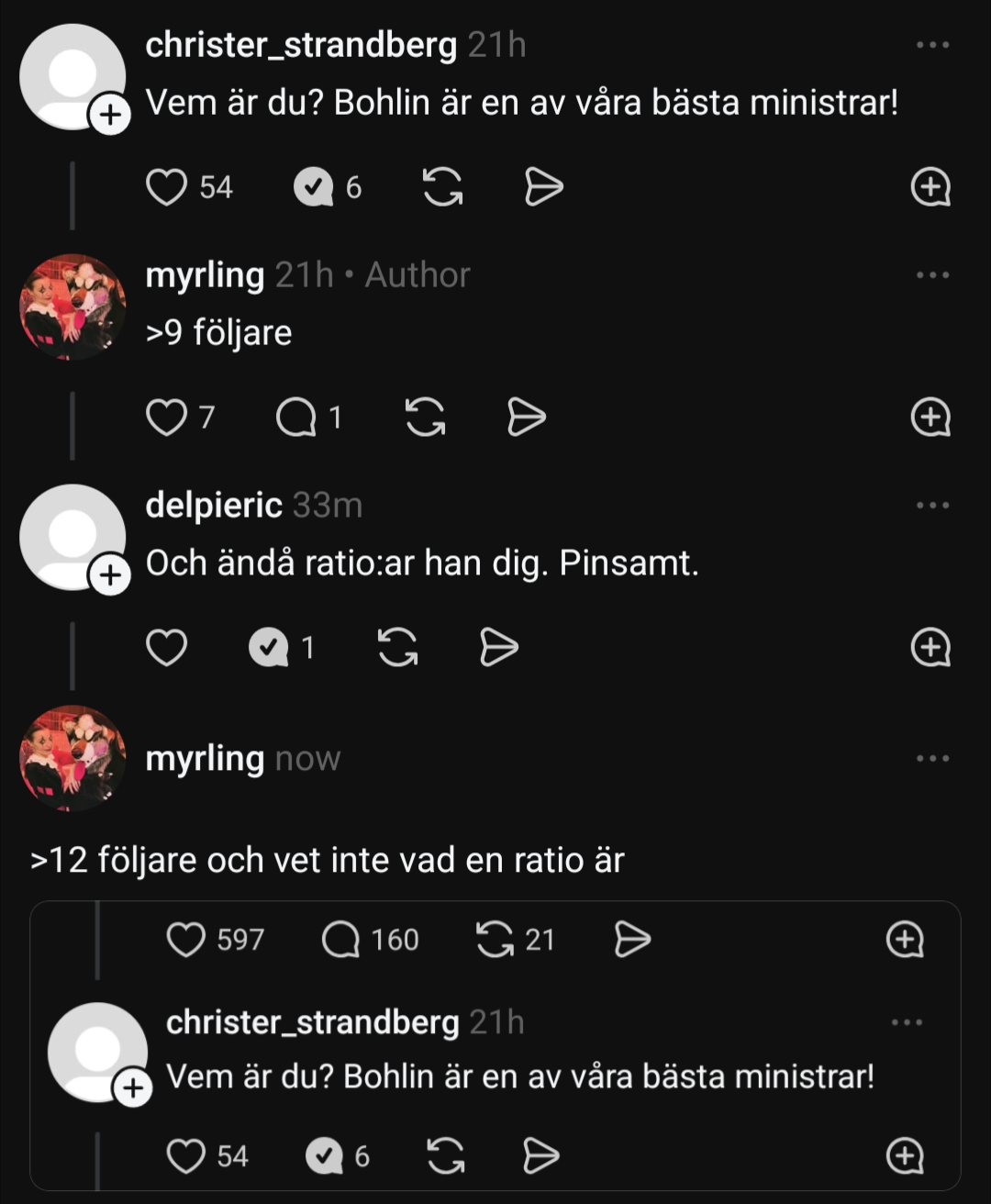991x1204 pixels.
Task: Open more options for christer_strandberg's top comment
Action: (x=932, y=45)
